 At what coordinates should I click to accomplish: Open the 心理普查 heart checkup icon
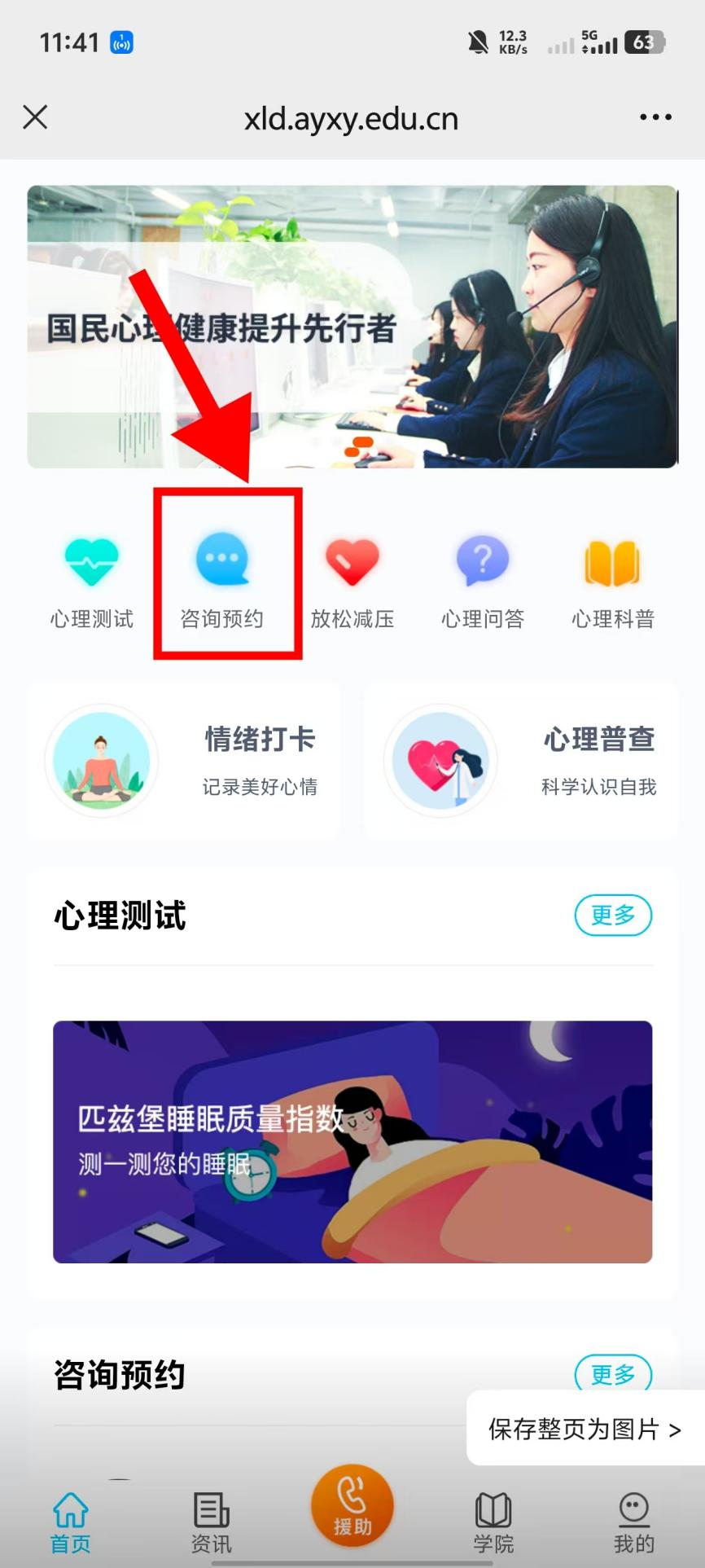click(x=440, y=760)
